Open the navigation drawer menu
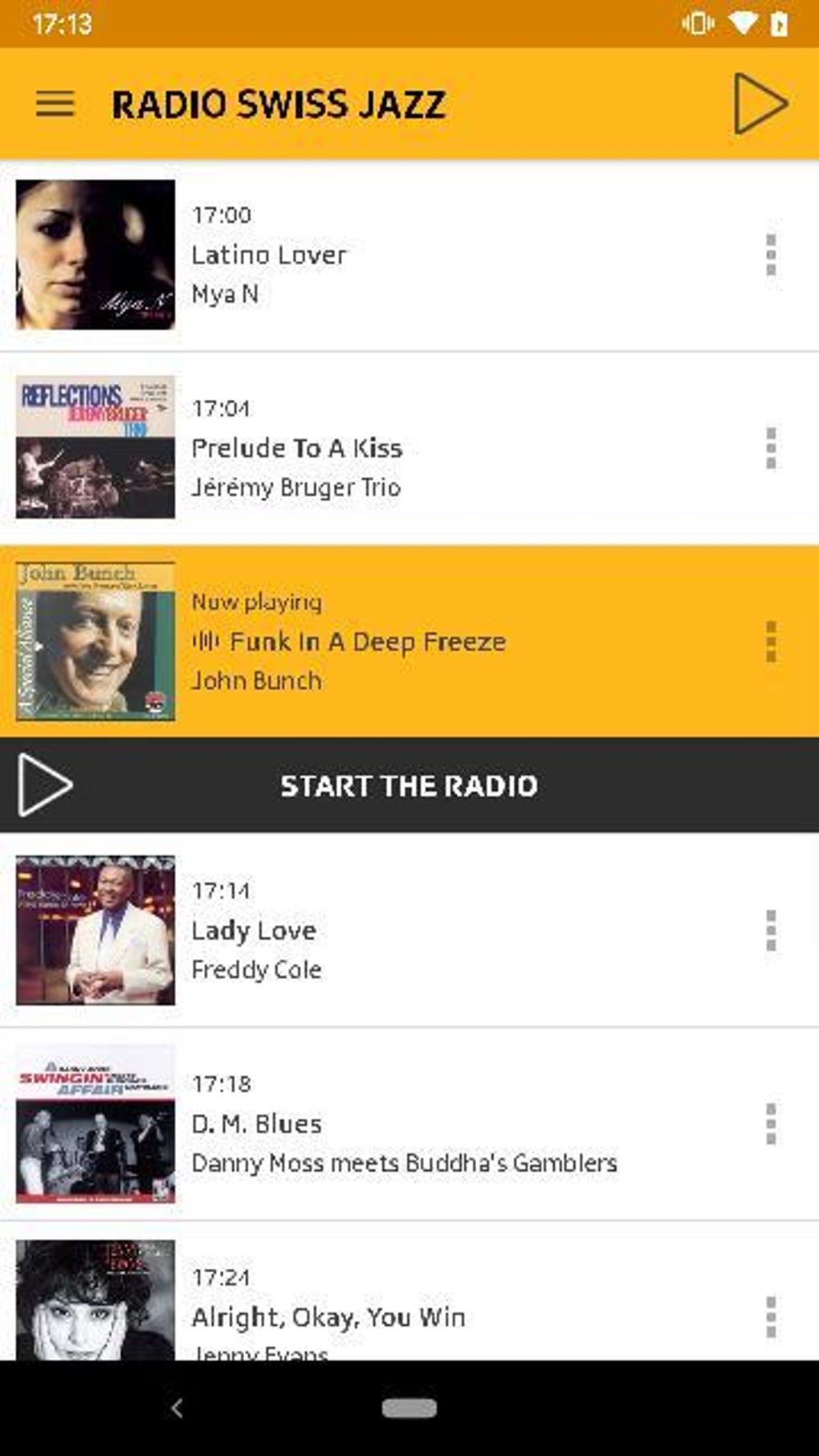This screenshot has height=1456, width=819. (x=55, y=103)
